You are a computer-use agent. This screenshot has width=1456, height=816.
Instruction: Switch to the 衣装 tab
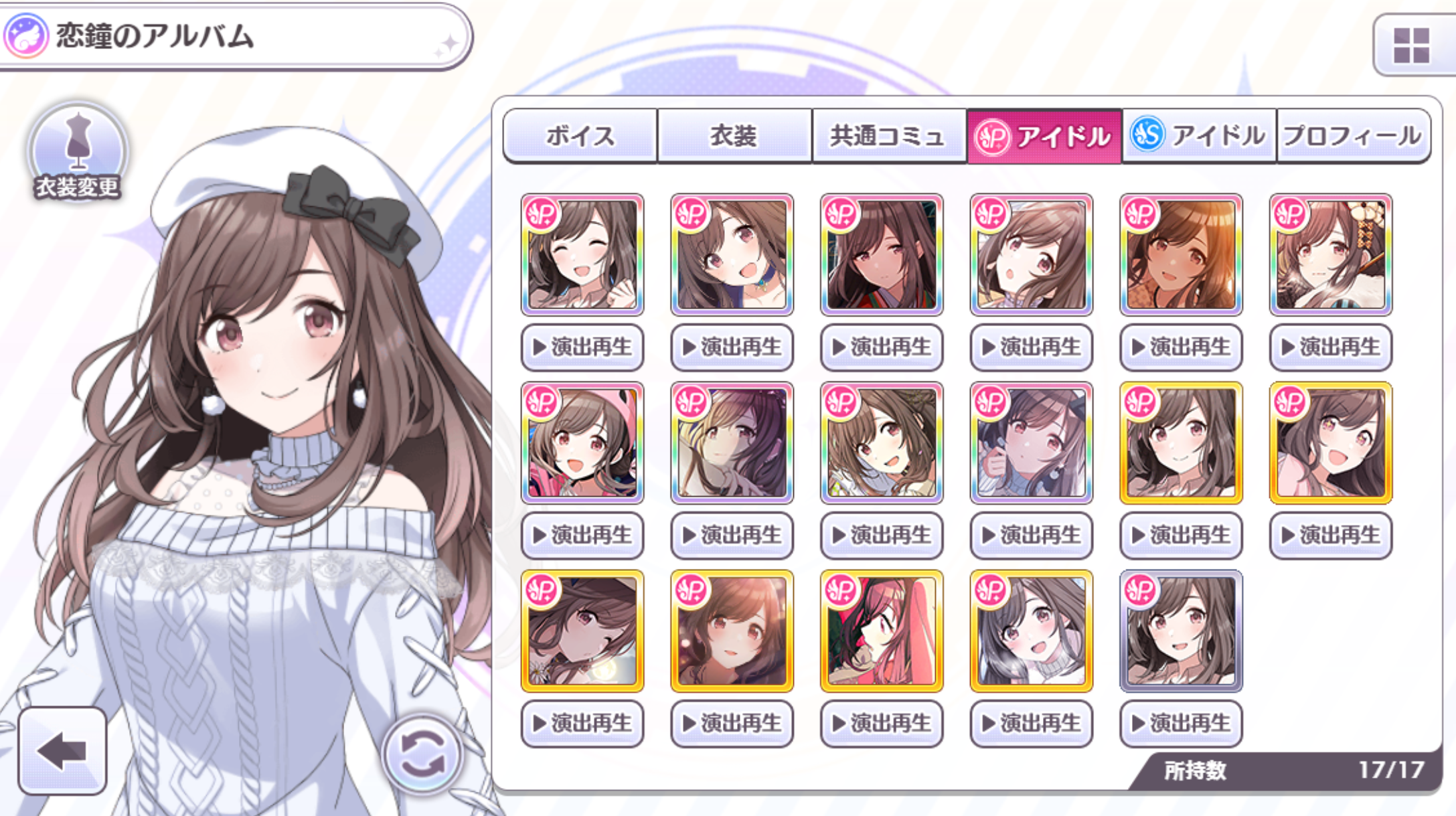point(734,136)
